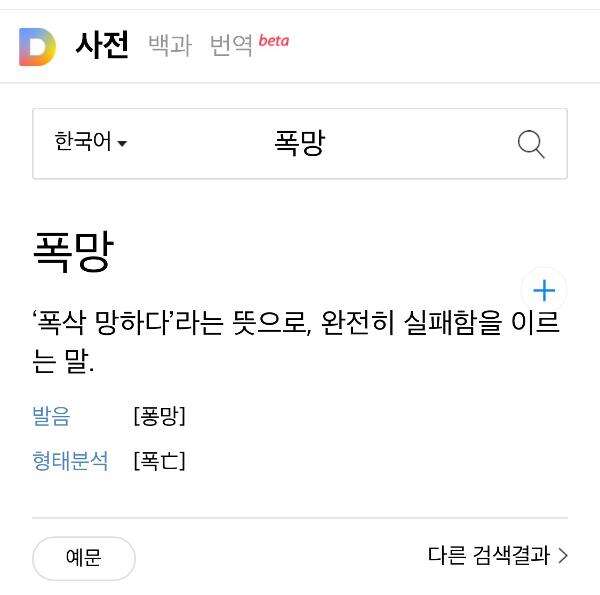600x595 pixels.
Task: Tap the magnifier search icon
Action: (x=531, y=144)
